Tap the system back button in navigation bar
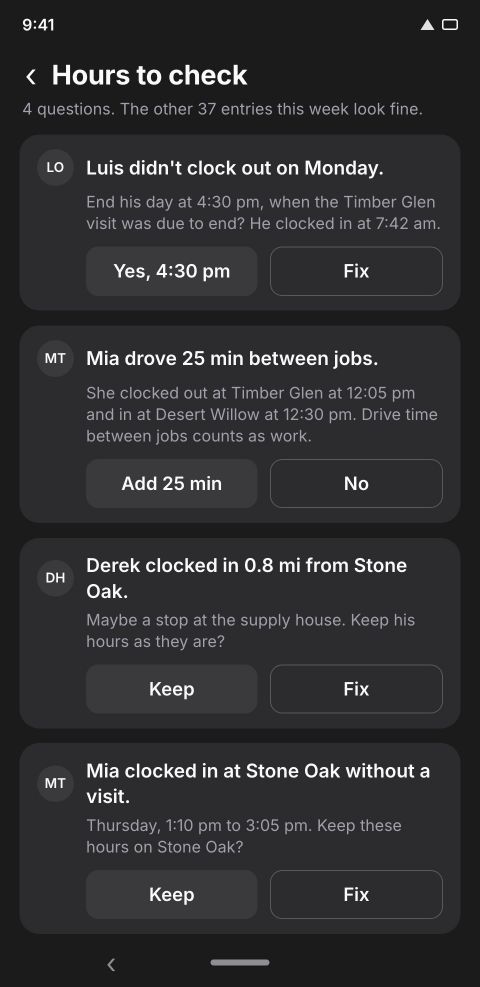480x987 pixels. coord(111,964)
